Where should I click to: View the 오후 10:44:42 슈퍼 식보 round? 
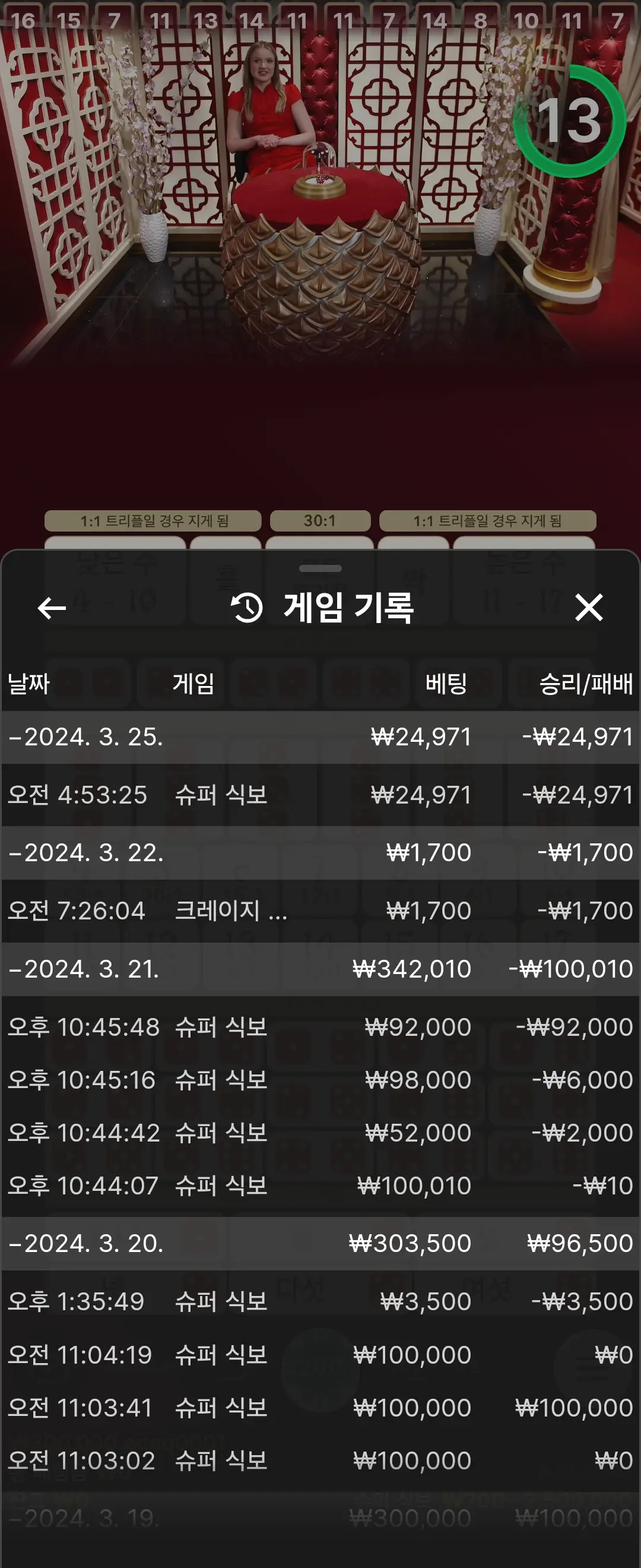point(320,1133)
